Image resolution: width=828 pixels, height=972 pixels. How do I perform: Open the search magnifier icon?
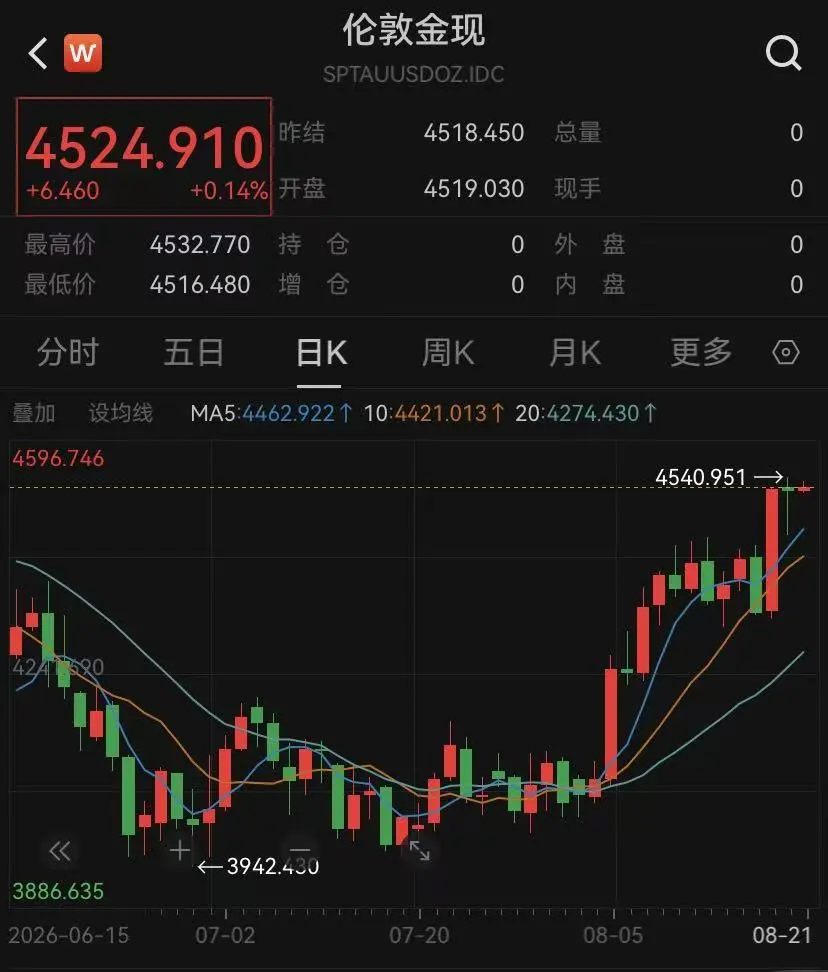(x=783, y=53)
